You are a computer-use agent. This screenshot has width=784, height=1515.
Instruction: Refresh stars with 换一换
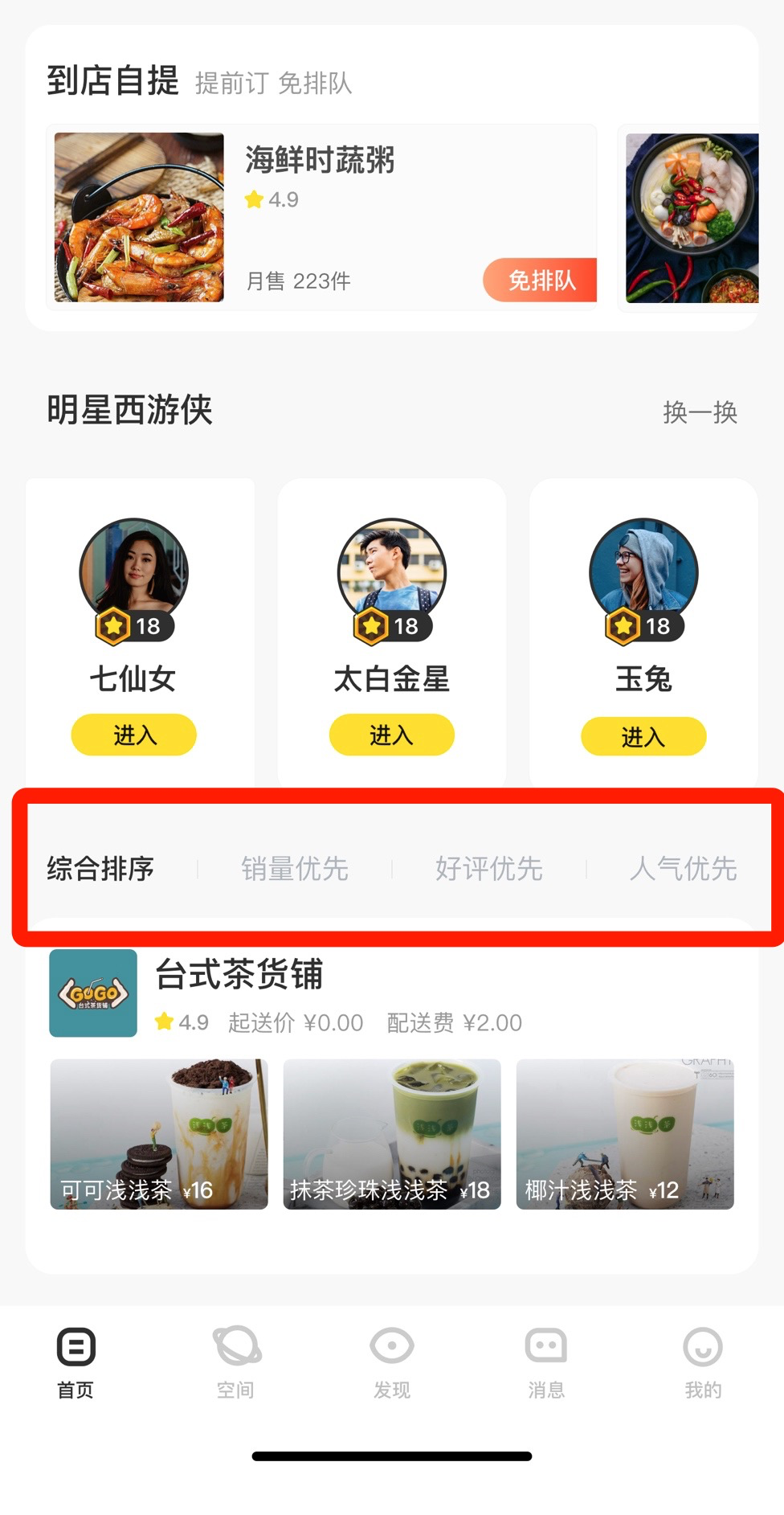pyautogui.click(x=700, y=412)
